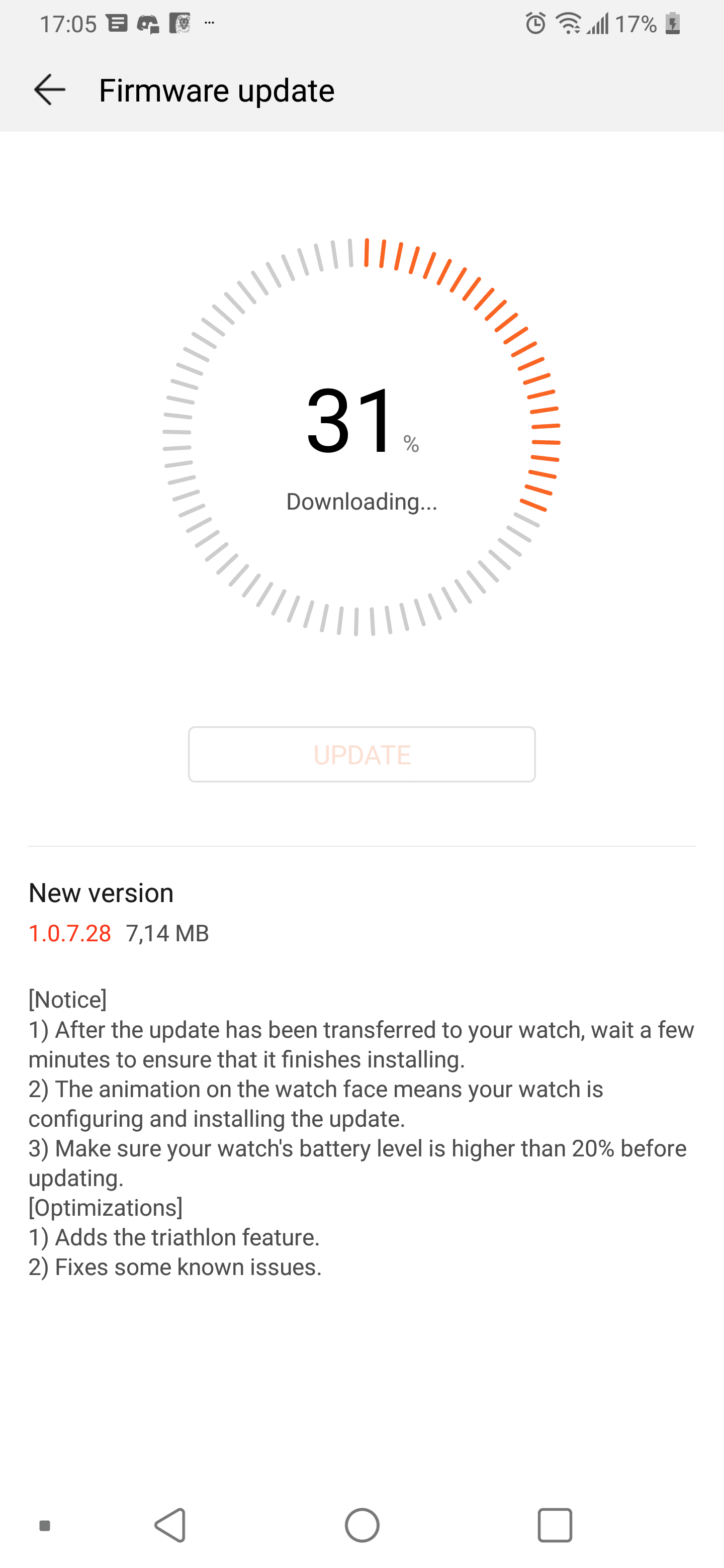This screenshot has width=724, height=1568.
Task: Go to the home screen
Action: 361,1525
